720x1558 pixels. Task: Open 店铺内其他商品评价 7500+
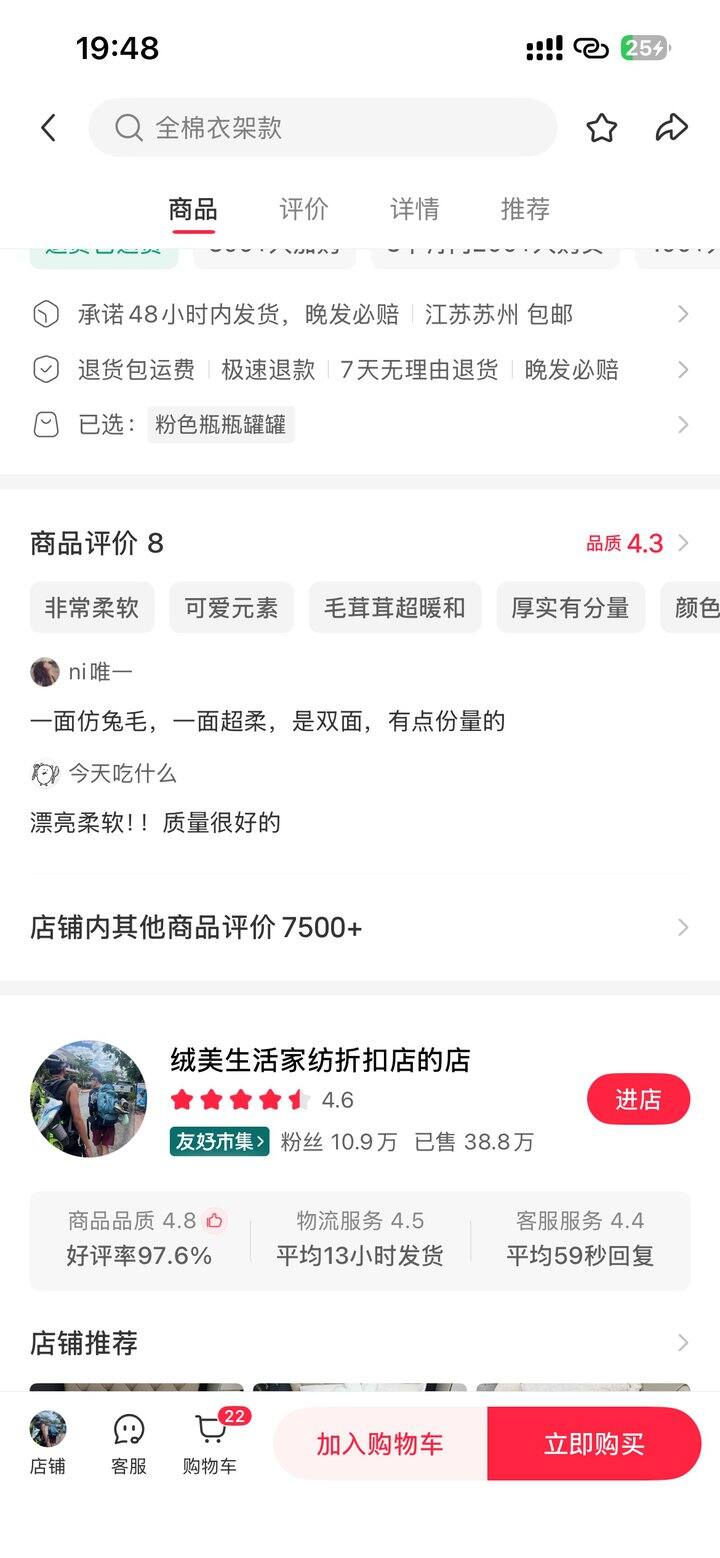(x=360, y=928)
